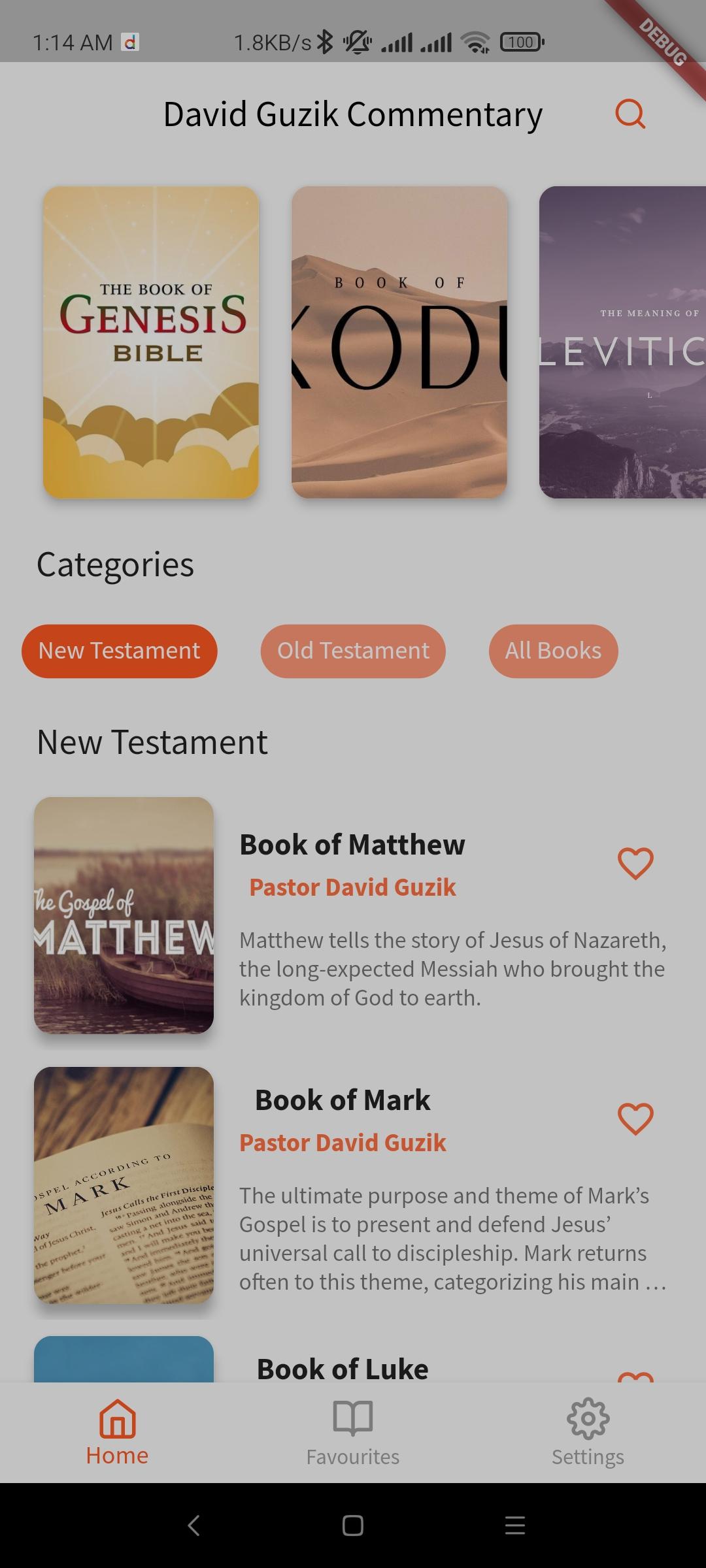Tap the system back button

tap(193, 1526)
